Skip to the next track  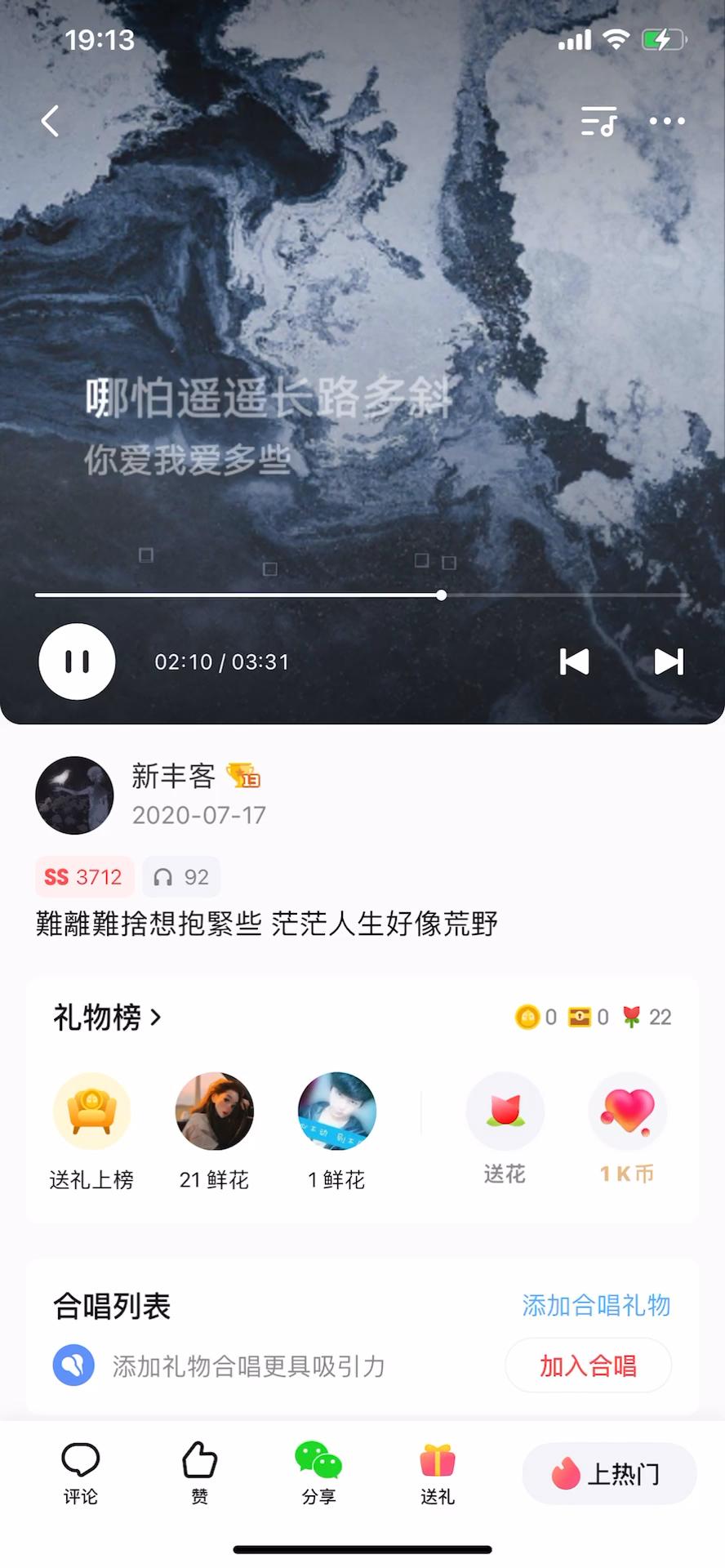point(669,661)
